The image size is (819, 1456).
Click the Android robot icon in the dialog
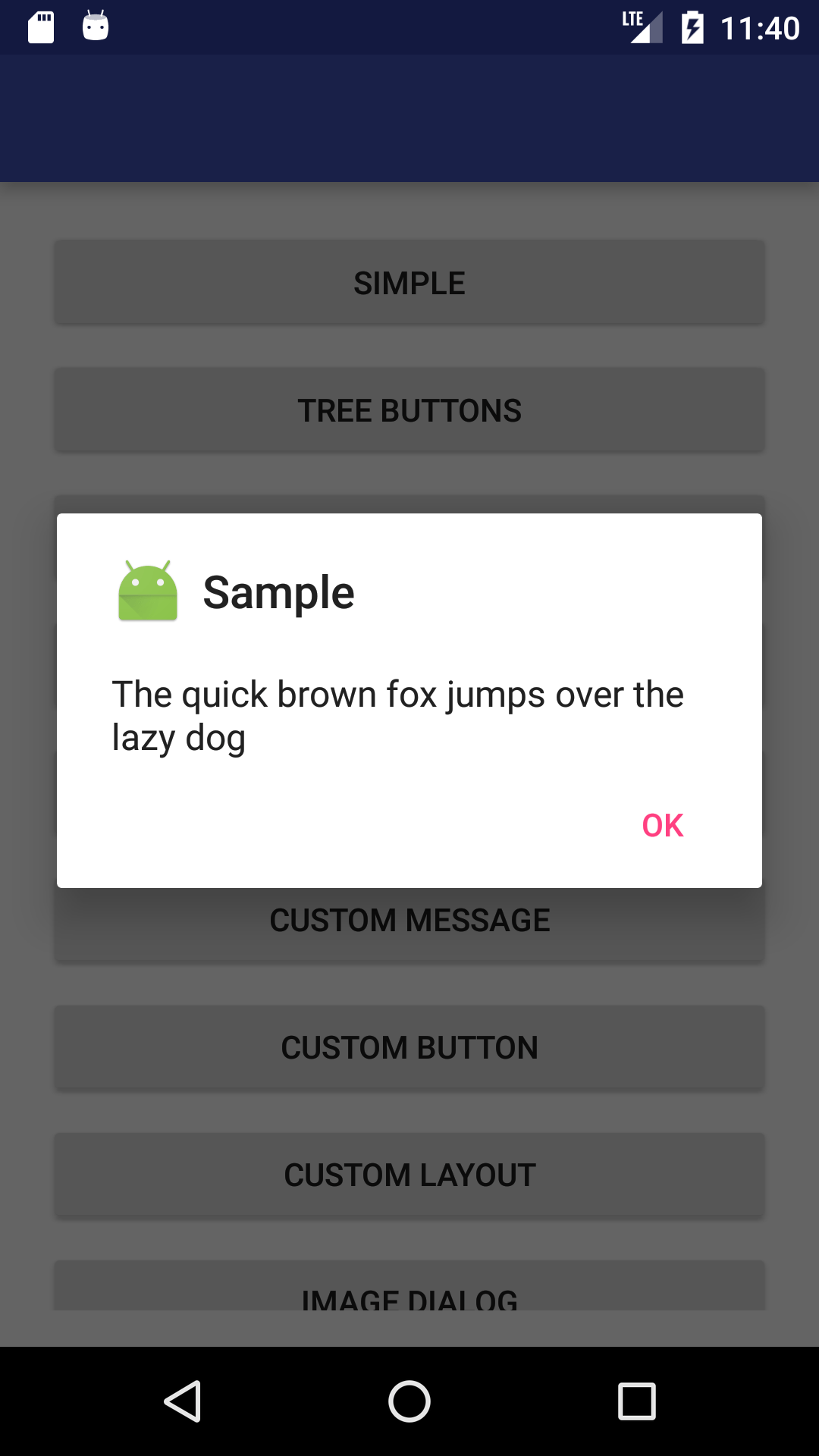pyautogui.click(x=147, y=592)
